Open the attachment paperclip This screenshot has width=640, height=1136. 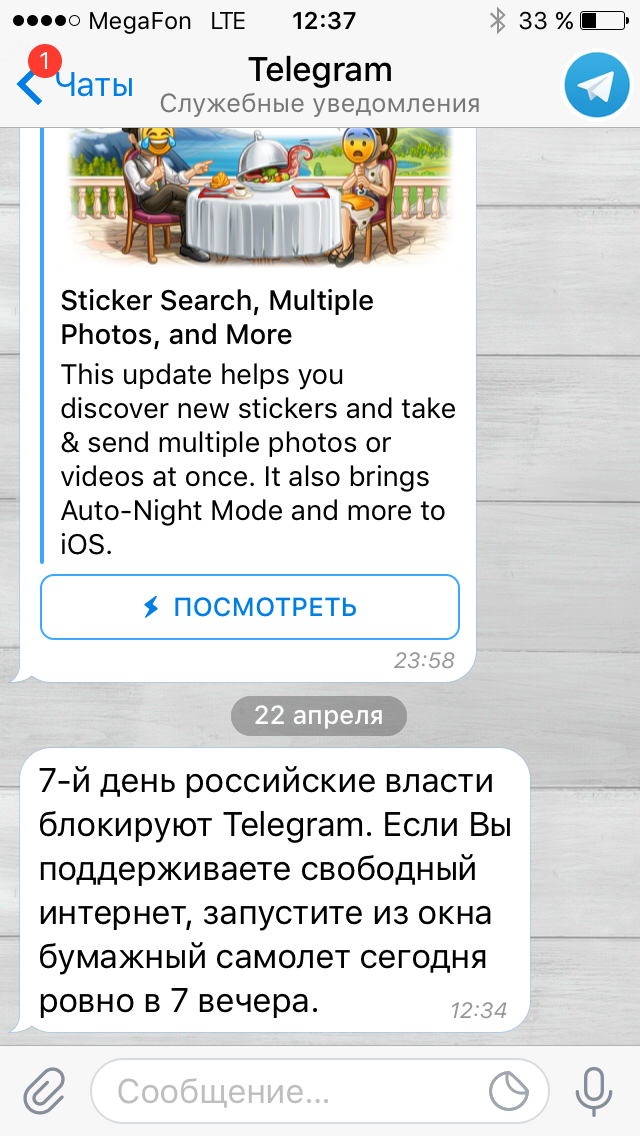point(42,1091)
